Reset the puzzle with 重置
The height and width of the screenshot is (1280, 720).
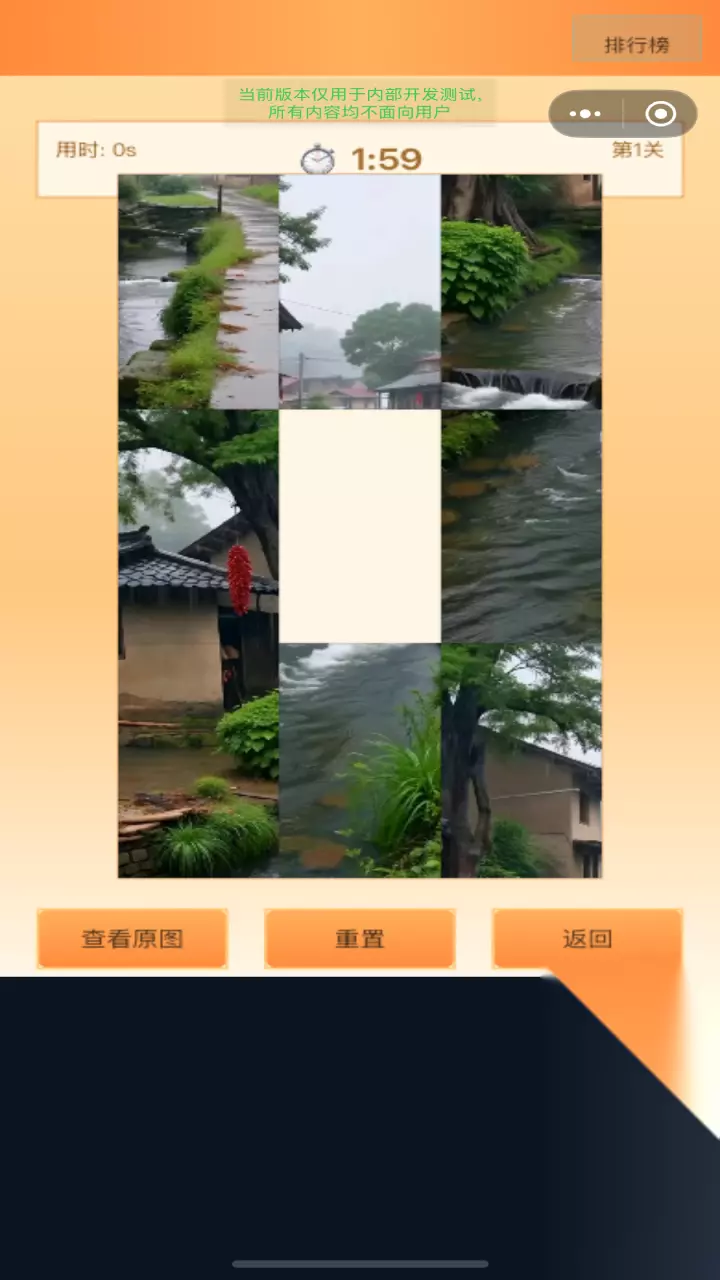click(x=360, y=938)
